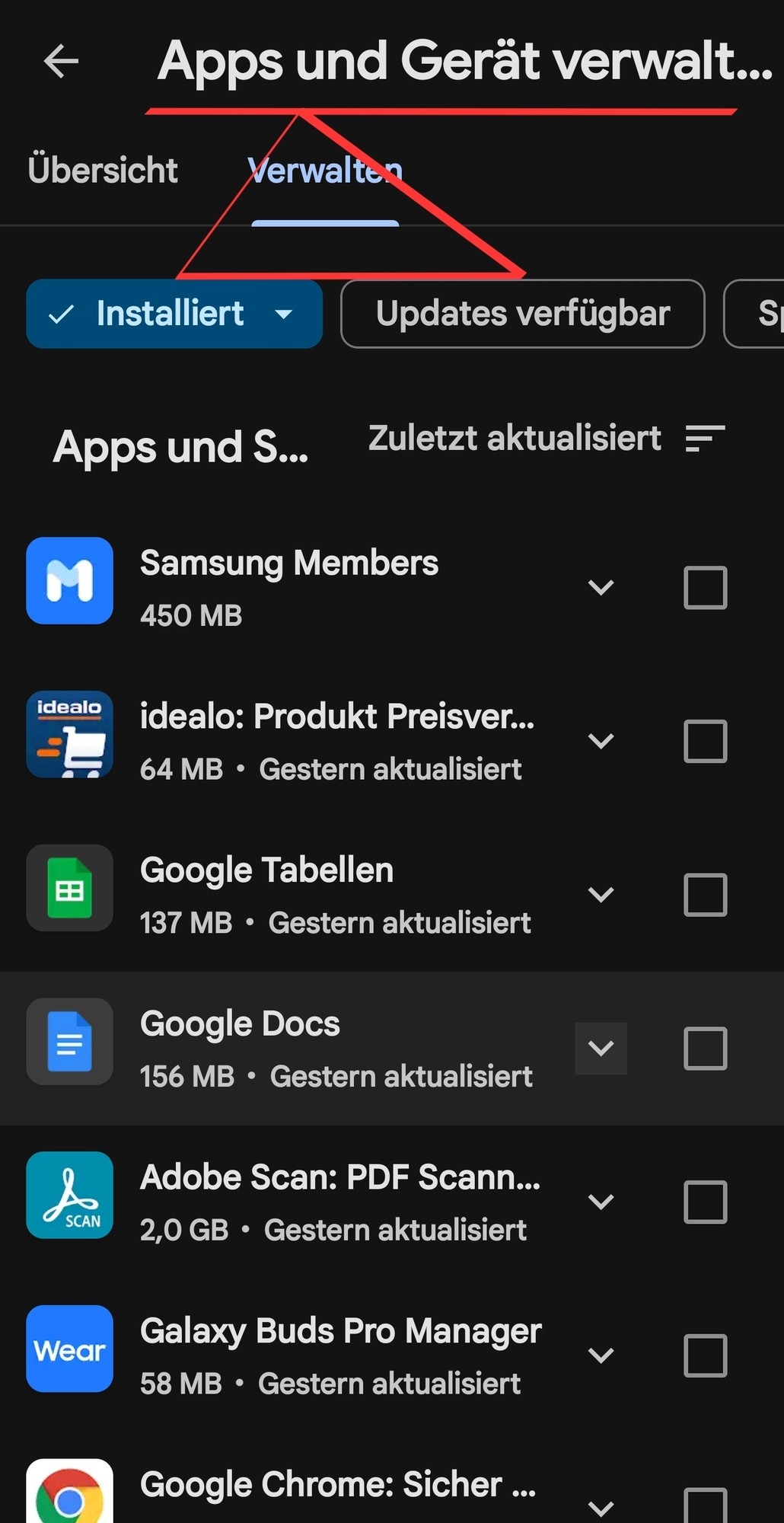Tick Galaxy Buds Pro Manager checkbox

(x=705, y=1355)
